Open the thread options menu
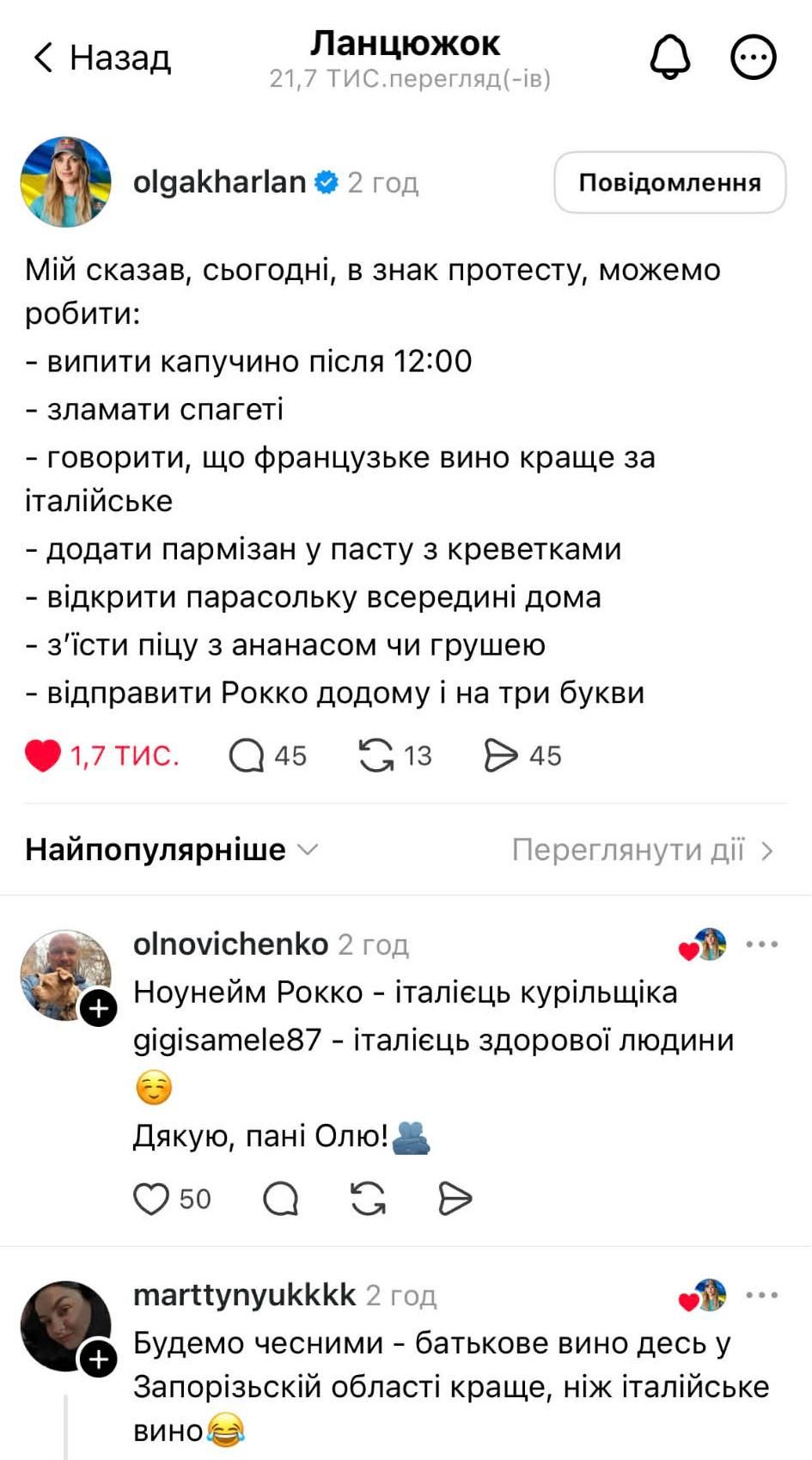 753,58
